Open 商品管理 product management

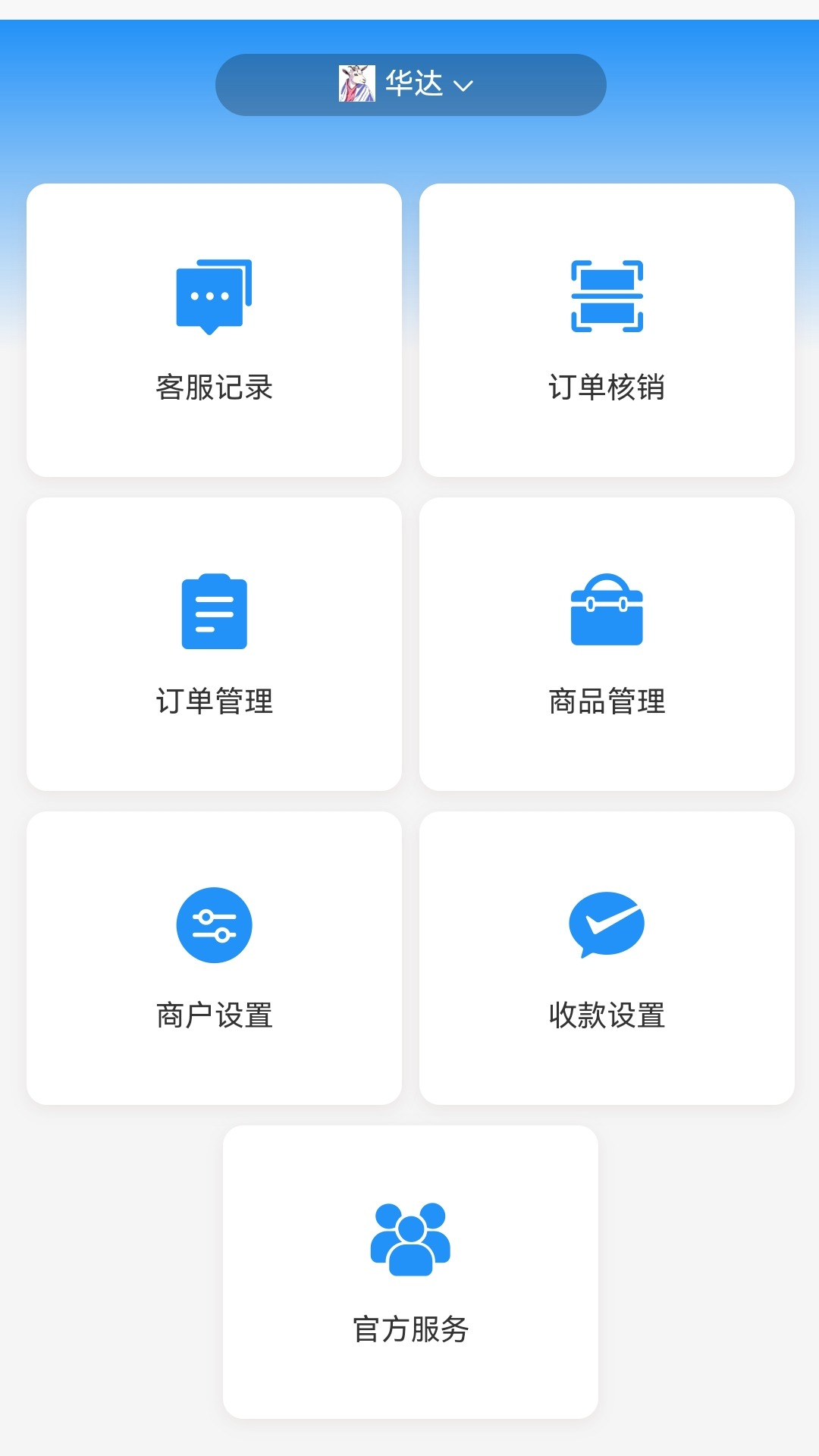point(607,644)
